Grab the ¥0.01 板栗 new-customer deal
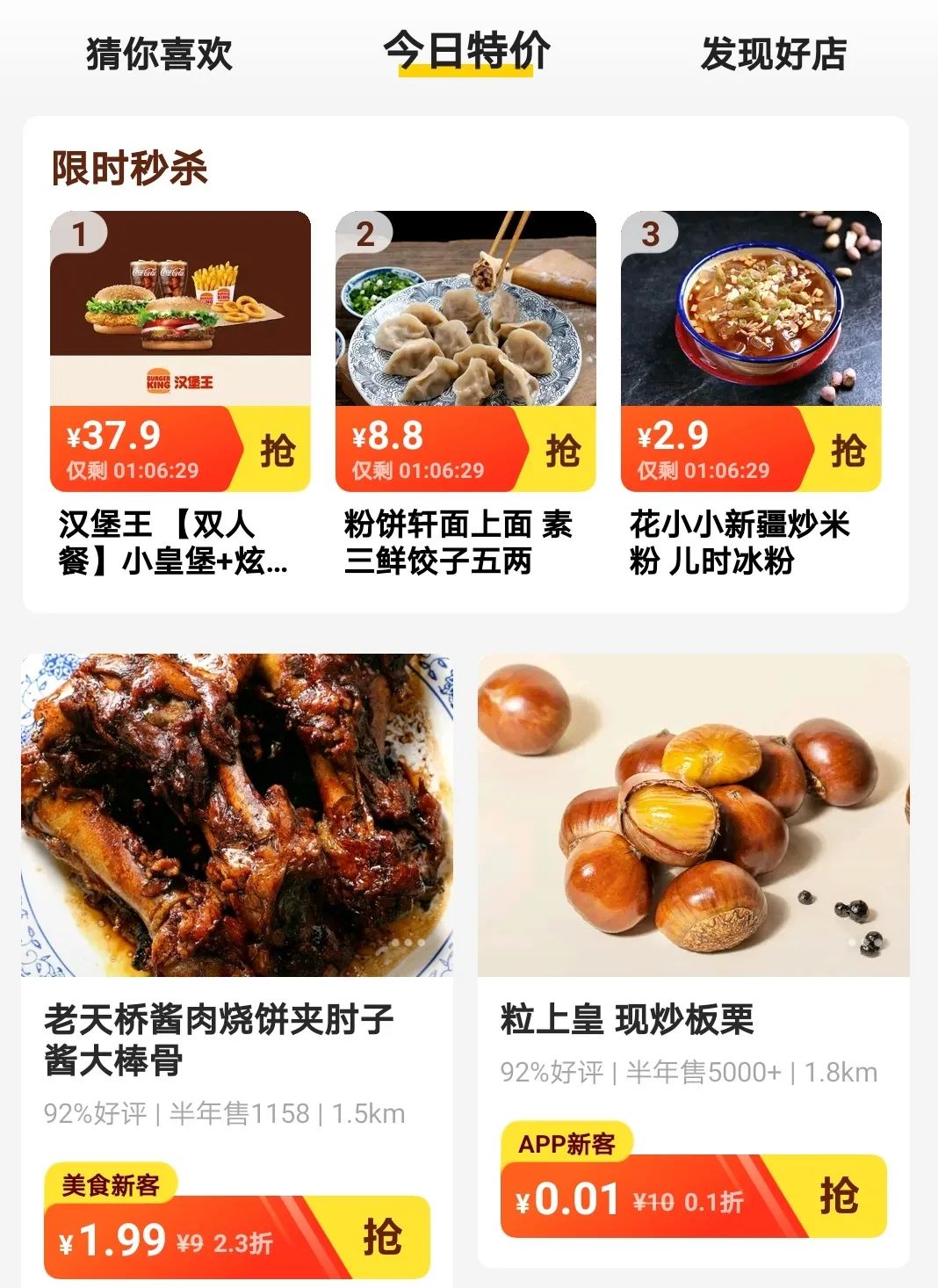This screenshot has width=938, height=1288. tap(839, 1196)
